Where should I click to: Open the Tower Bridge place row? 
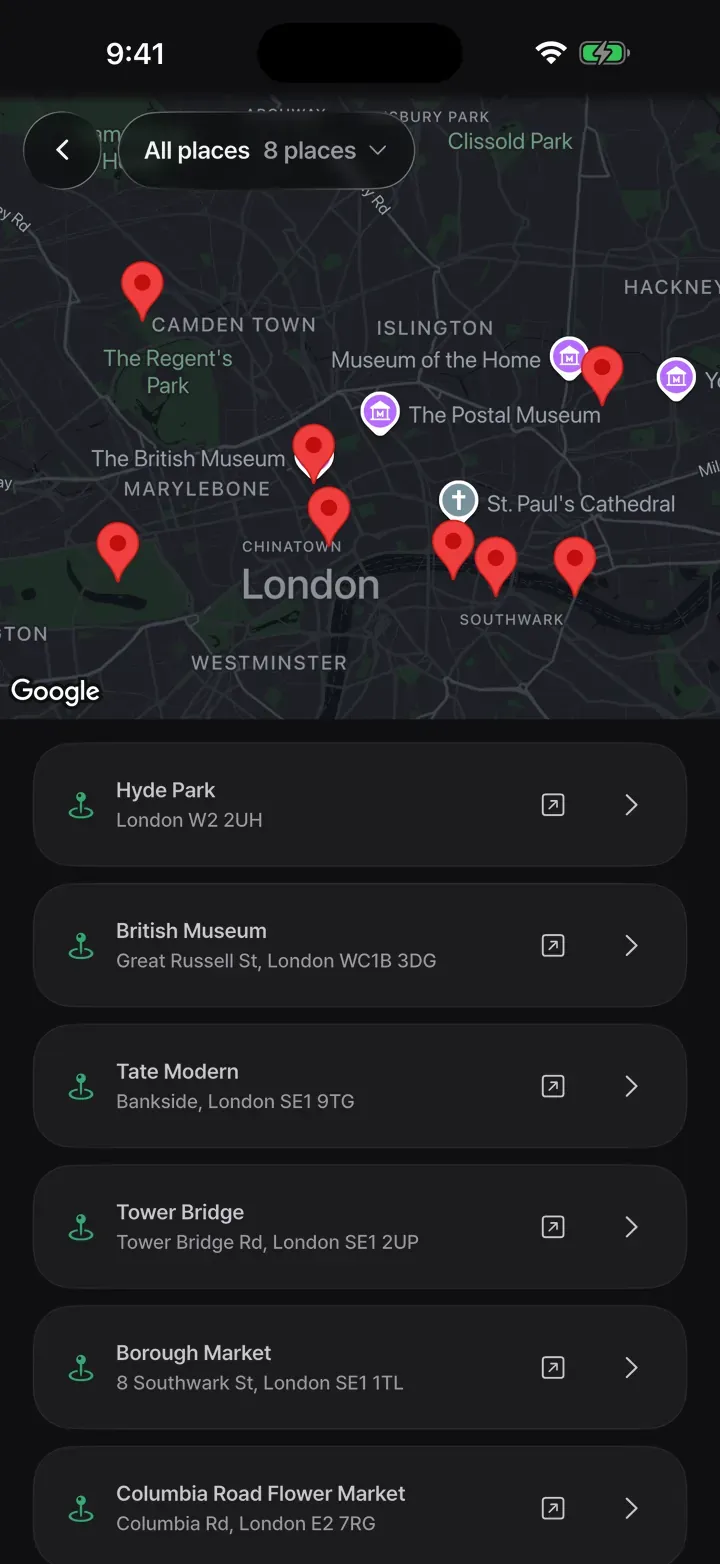360,1226
